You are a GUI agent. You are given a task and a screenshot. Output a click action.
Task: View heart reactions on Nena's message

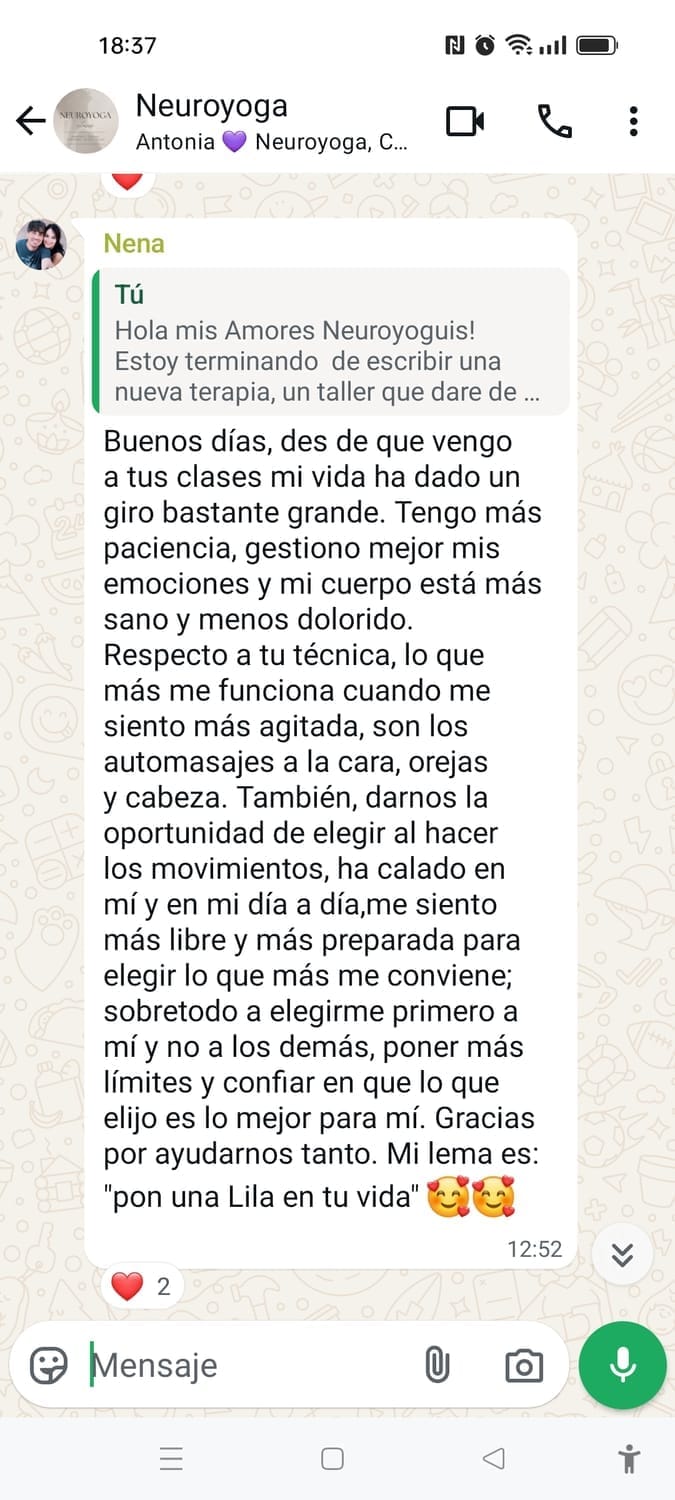[x=140, y=1286]
